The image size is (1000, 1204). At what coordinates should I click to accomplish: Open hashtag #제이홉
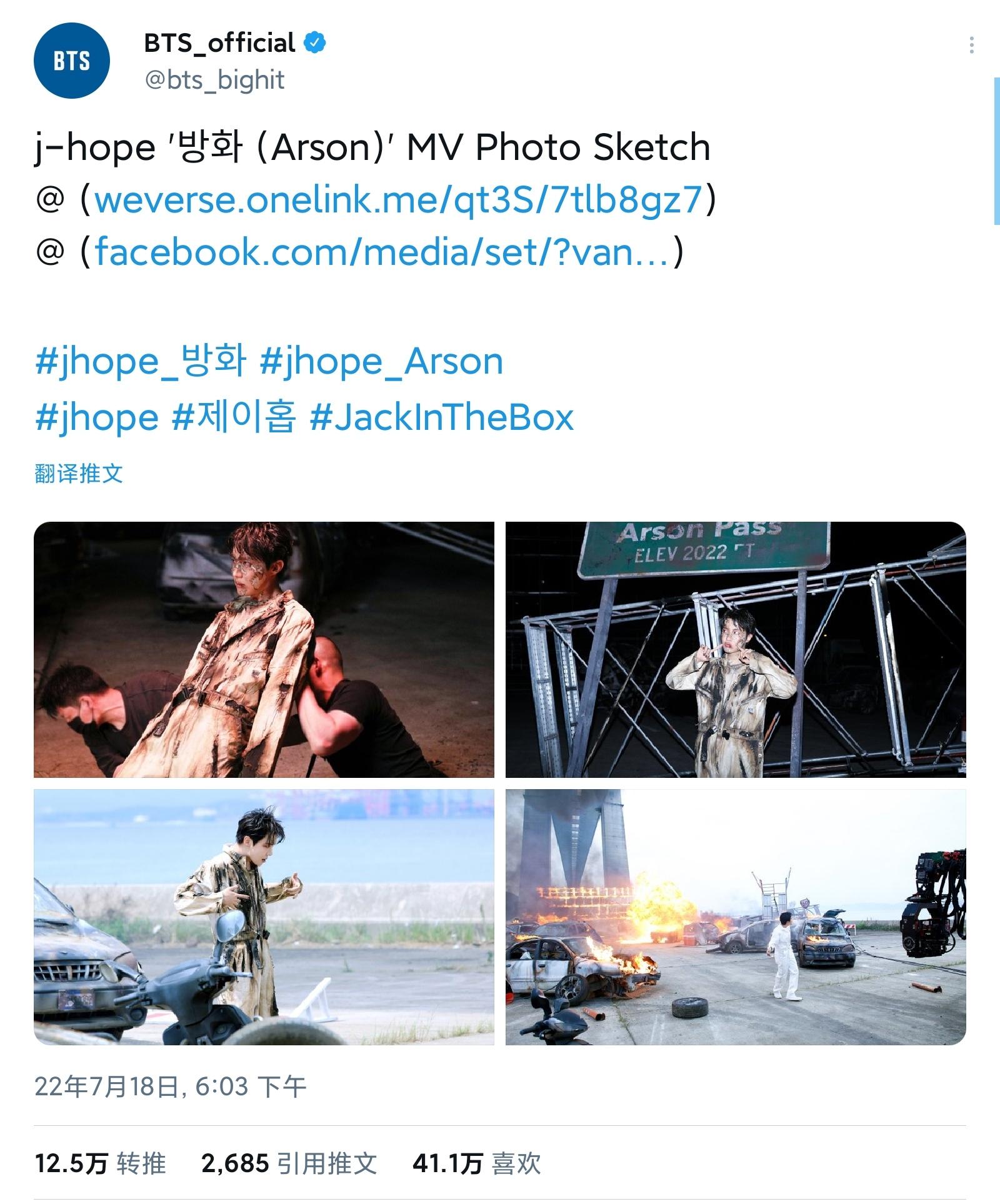coord(234,417)
